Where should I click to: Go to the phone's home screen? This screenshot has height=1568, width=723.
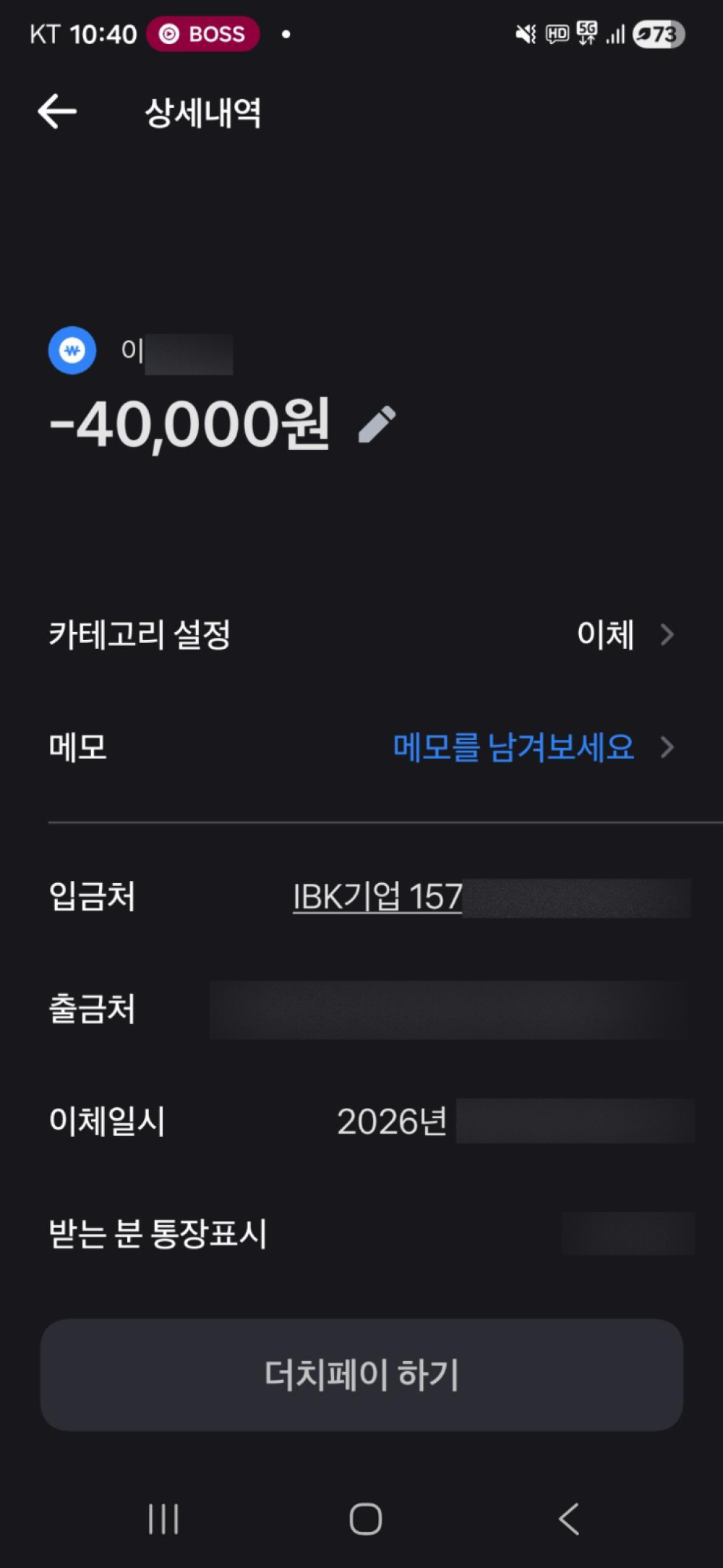(x=365, y=1518)
